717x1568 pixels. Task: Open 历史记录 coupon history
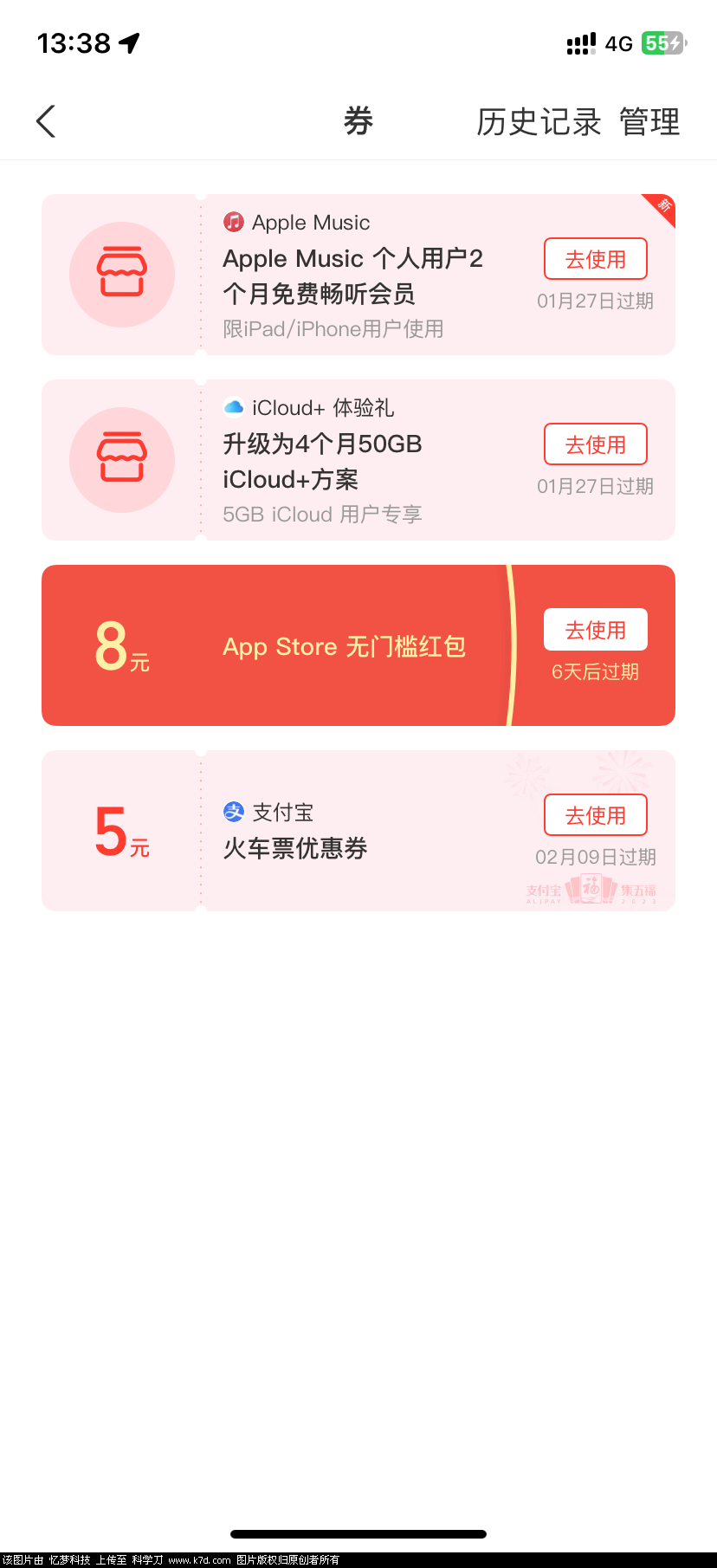[539, 122]
